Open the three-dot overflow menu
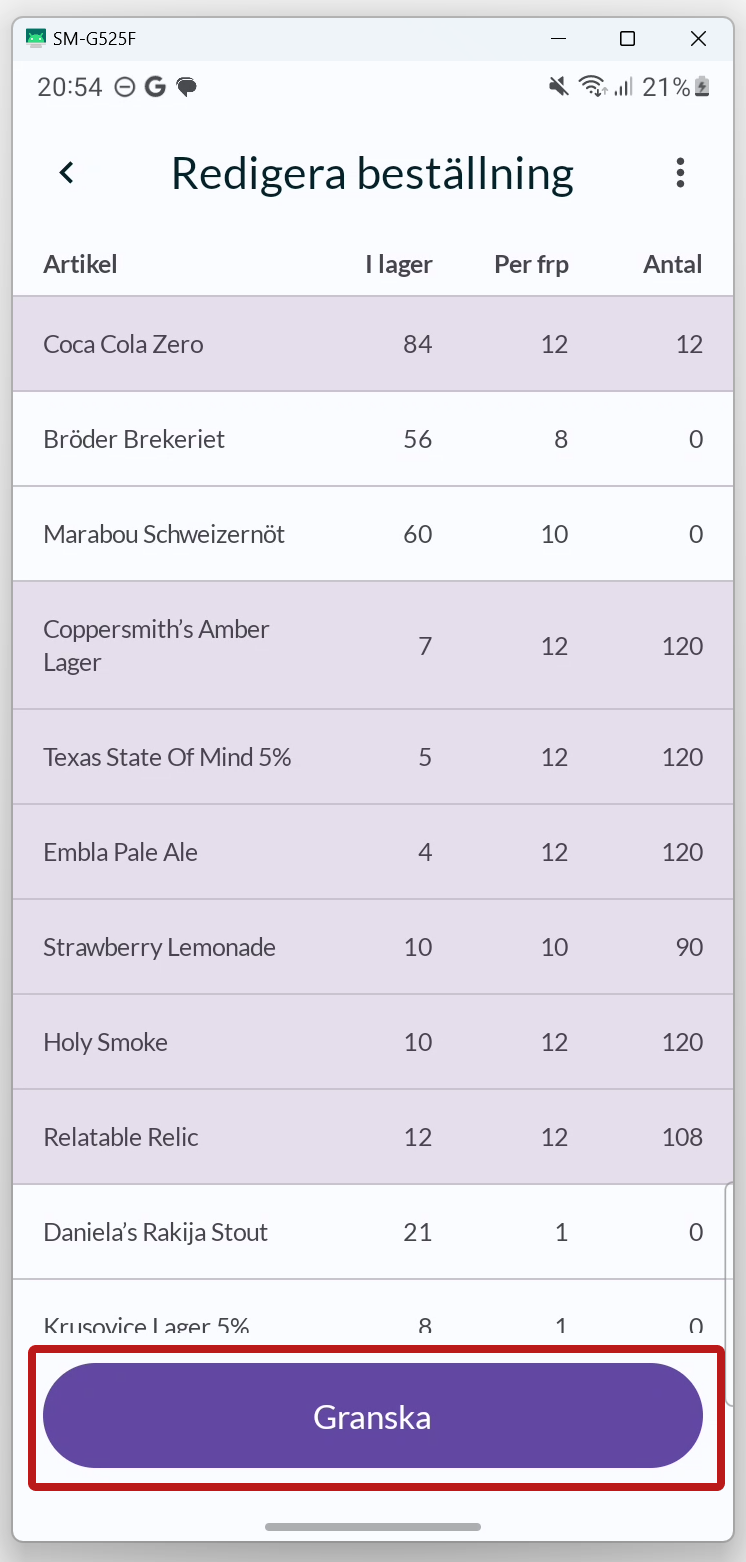746x1562 pixels. (x=680, y=173)
